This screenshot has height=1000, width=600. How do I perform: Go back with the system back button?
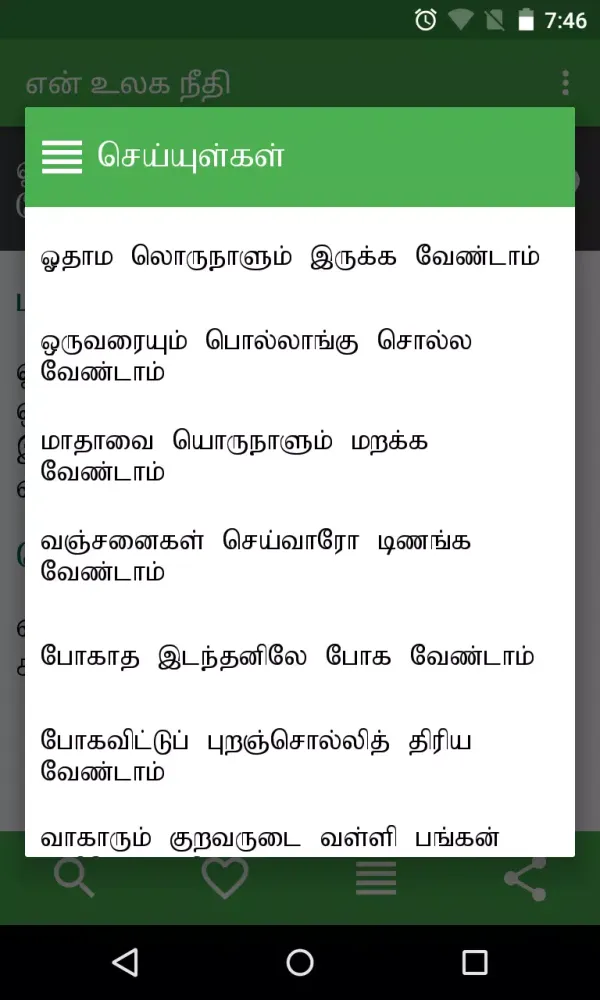coord(125,962)
